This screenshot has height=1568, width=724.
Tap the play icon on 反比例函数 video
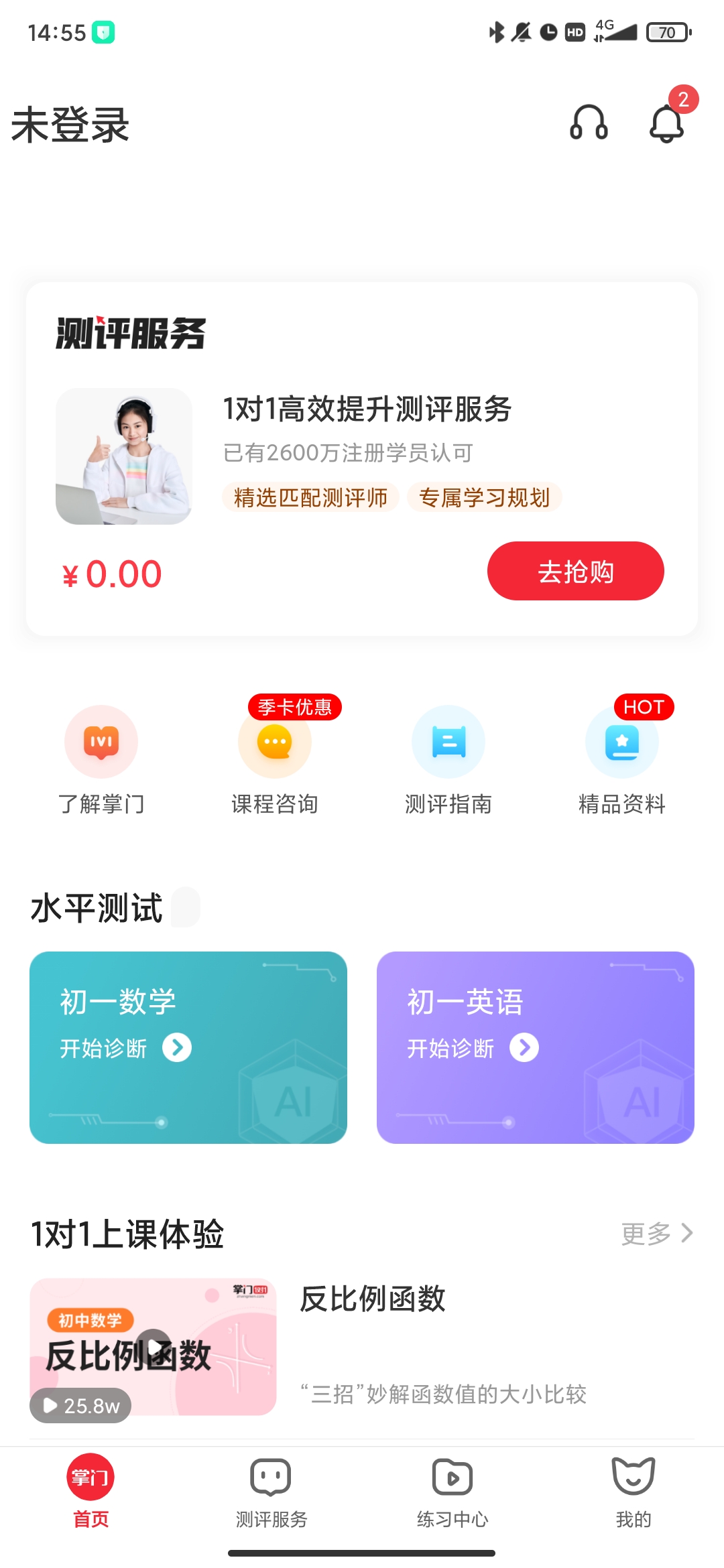click(x=156, y=1348)
